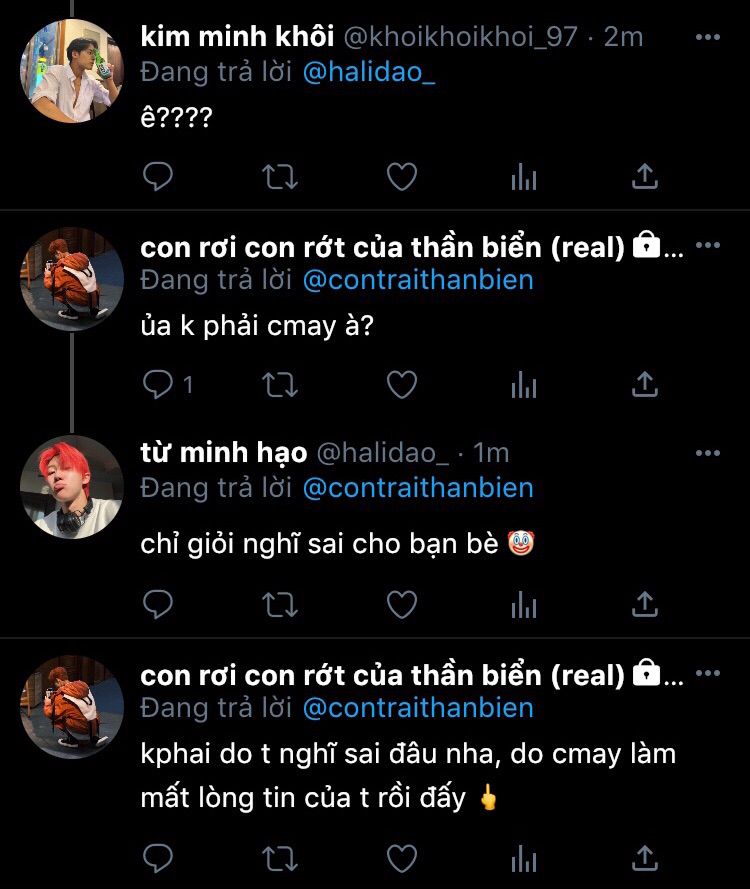Open overflow menu on kim minh khôi's tweet
750x889 pixels.
707,37
